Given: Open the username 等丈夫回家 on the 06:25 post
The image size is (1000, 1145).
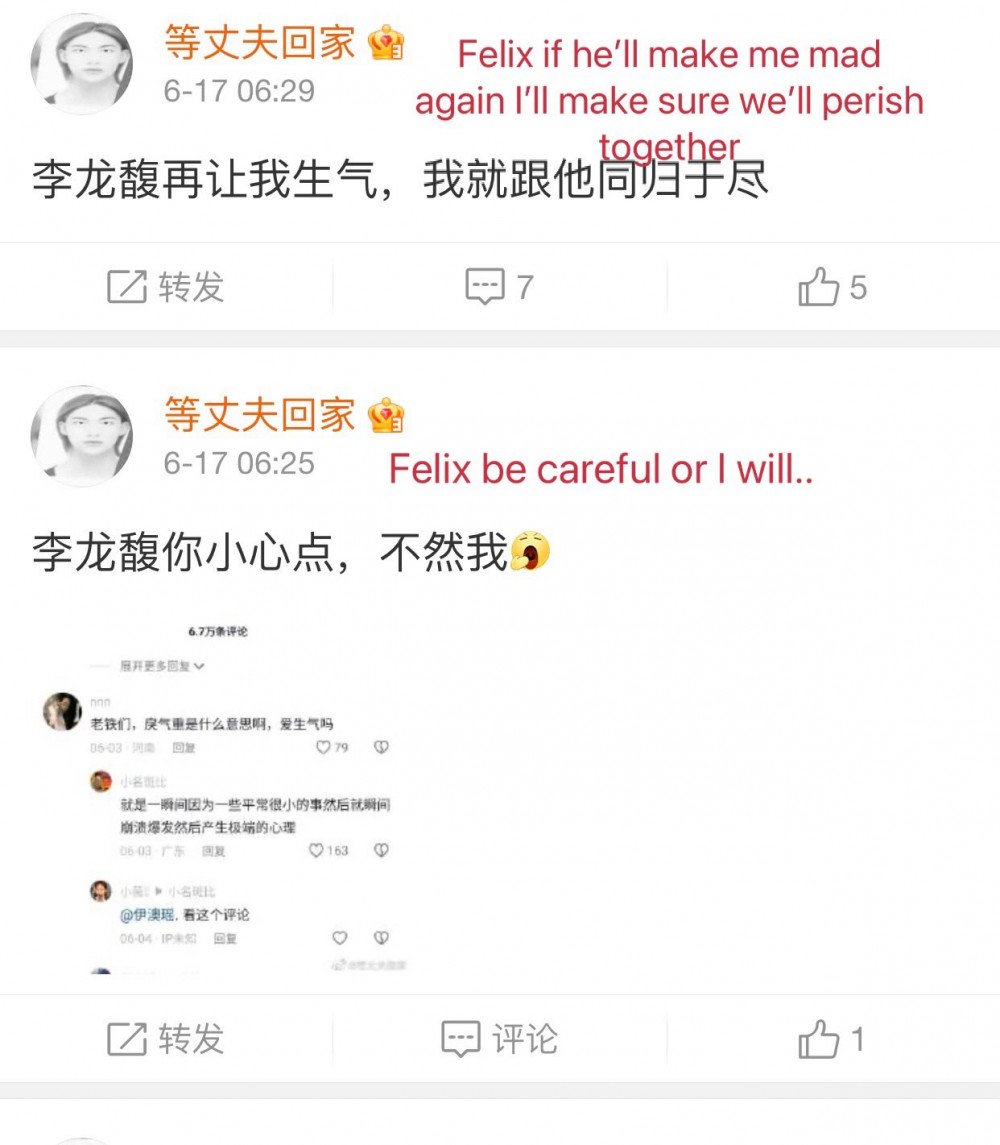Looking at the screenshot, I should click(x=260, y=413).
